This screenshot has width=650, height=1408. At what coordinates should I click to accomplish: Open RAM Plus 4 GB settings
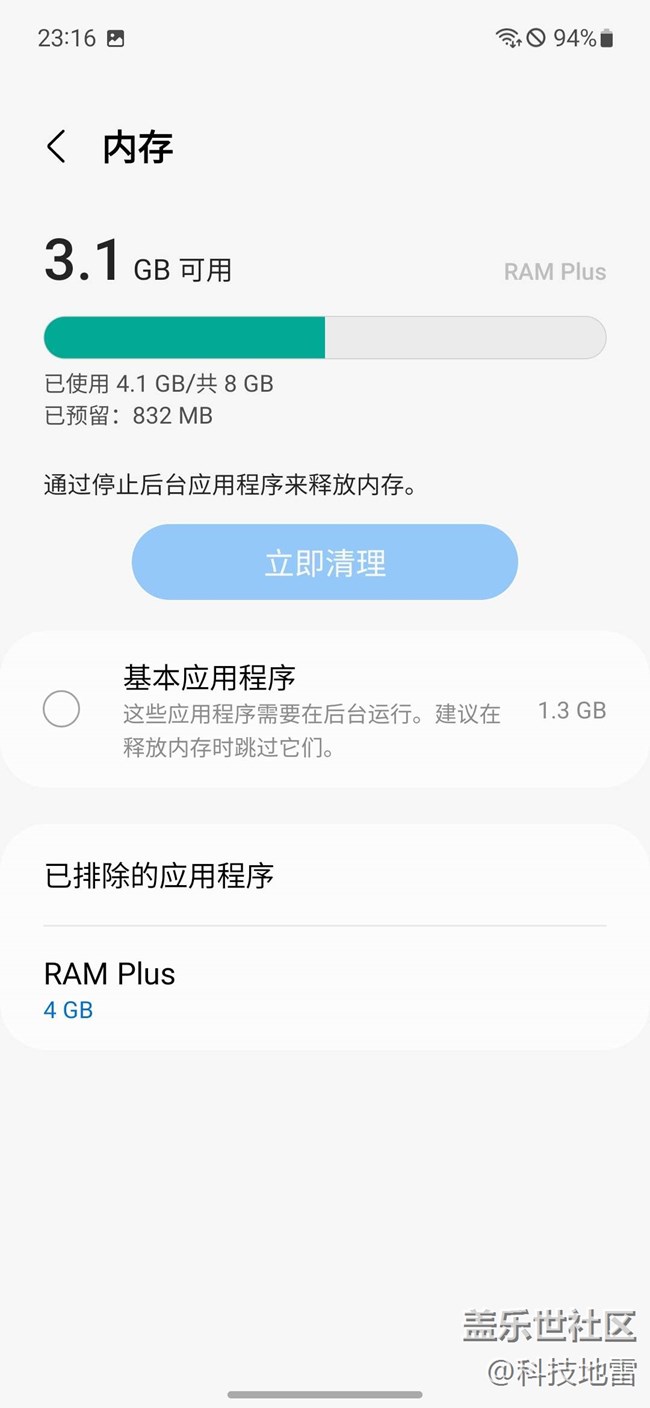(x=325, y=989)
